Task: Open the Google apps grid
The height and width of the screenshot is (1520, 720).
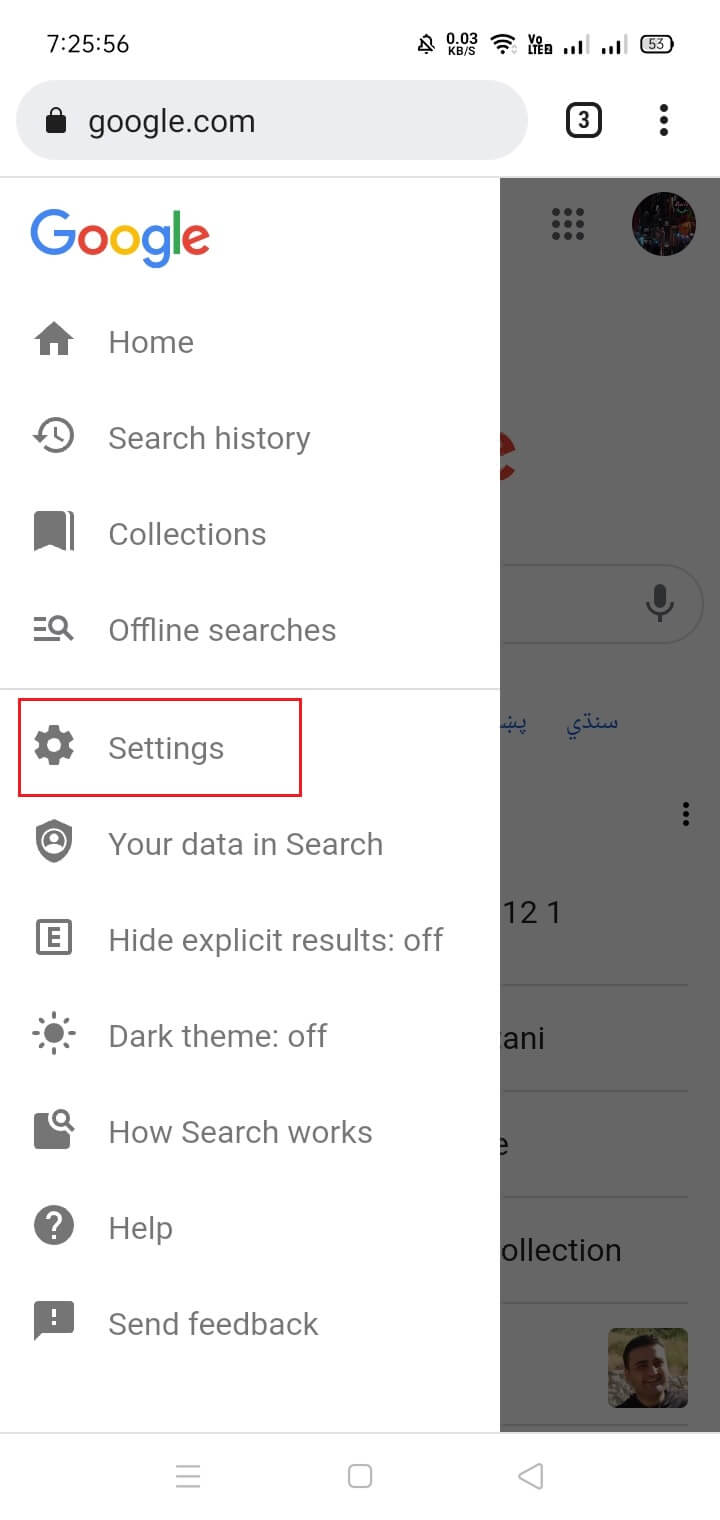Action: [x=568, y=224]
